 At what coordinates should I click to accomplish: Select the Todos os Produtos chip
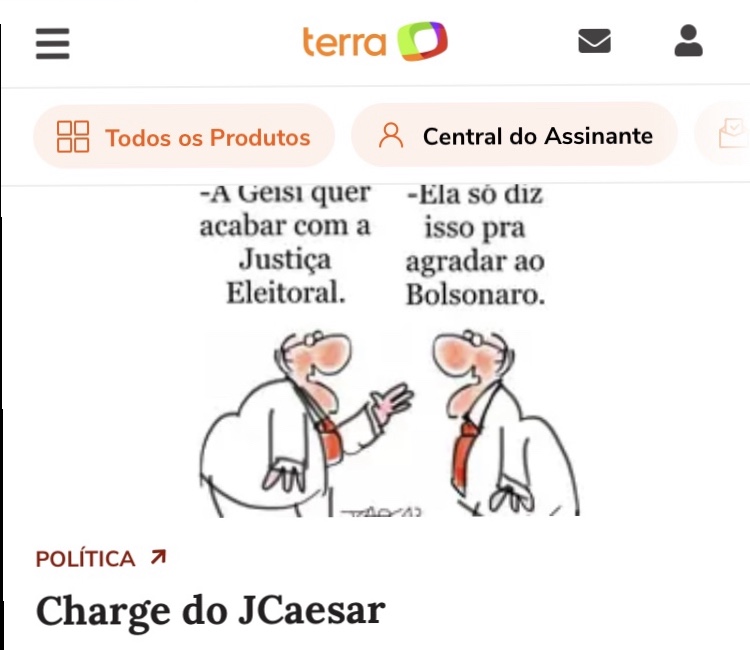pyautogui.click(x=184, y=137)
